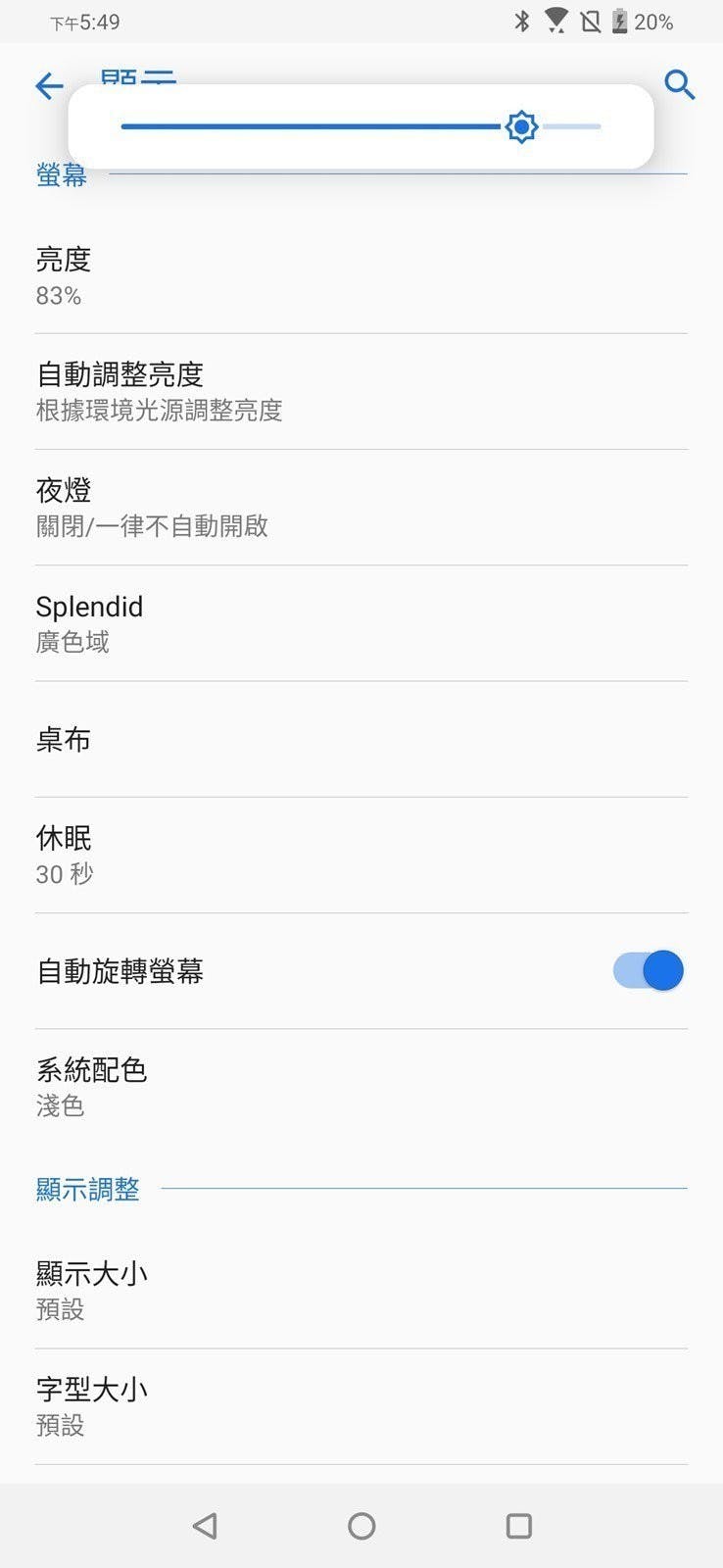
Task: Navigate back with the arrow icon
Action: (x=49, y=86)
